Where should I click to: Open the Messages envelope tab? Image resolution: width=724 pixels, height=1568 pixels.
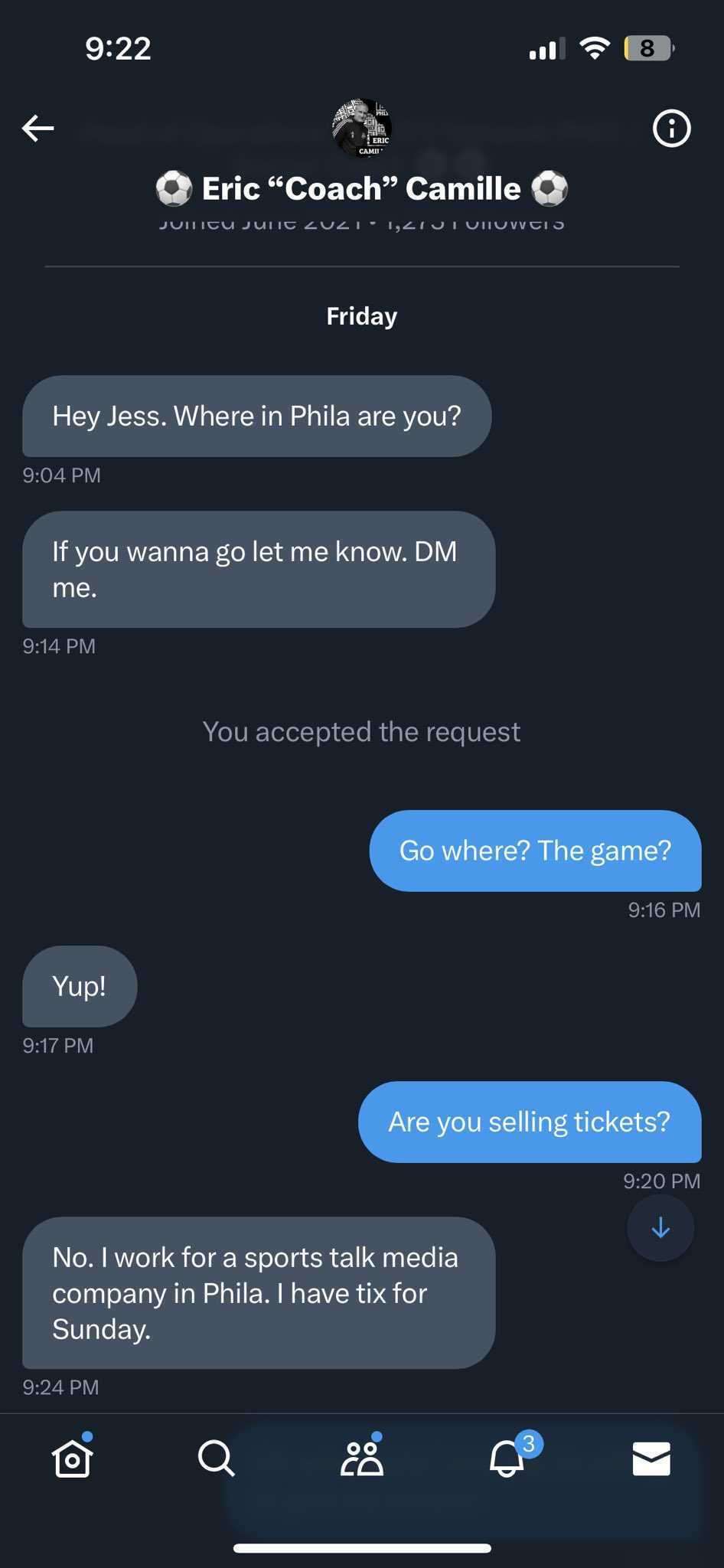tap(651, 1459)
